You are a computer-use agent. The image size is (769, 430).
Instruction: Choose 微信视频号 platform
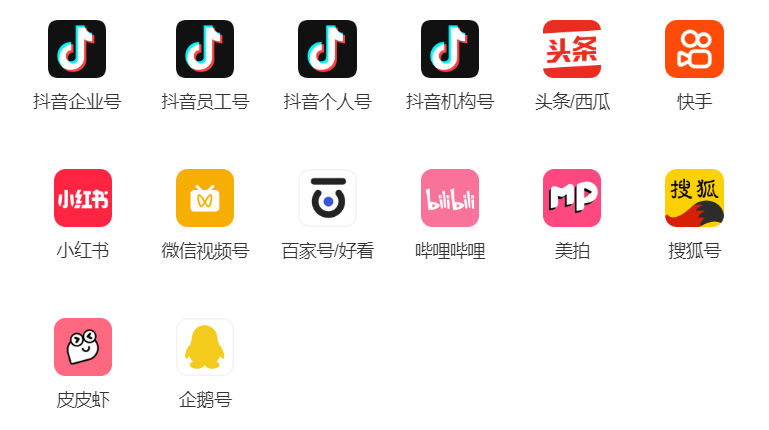point(205,198)
